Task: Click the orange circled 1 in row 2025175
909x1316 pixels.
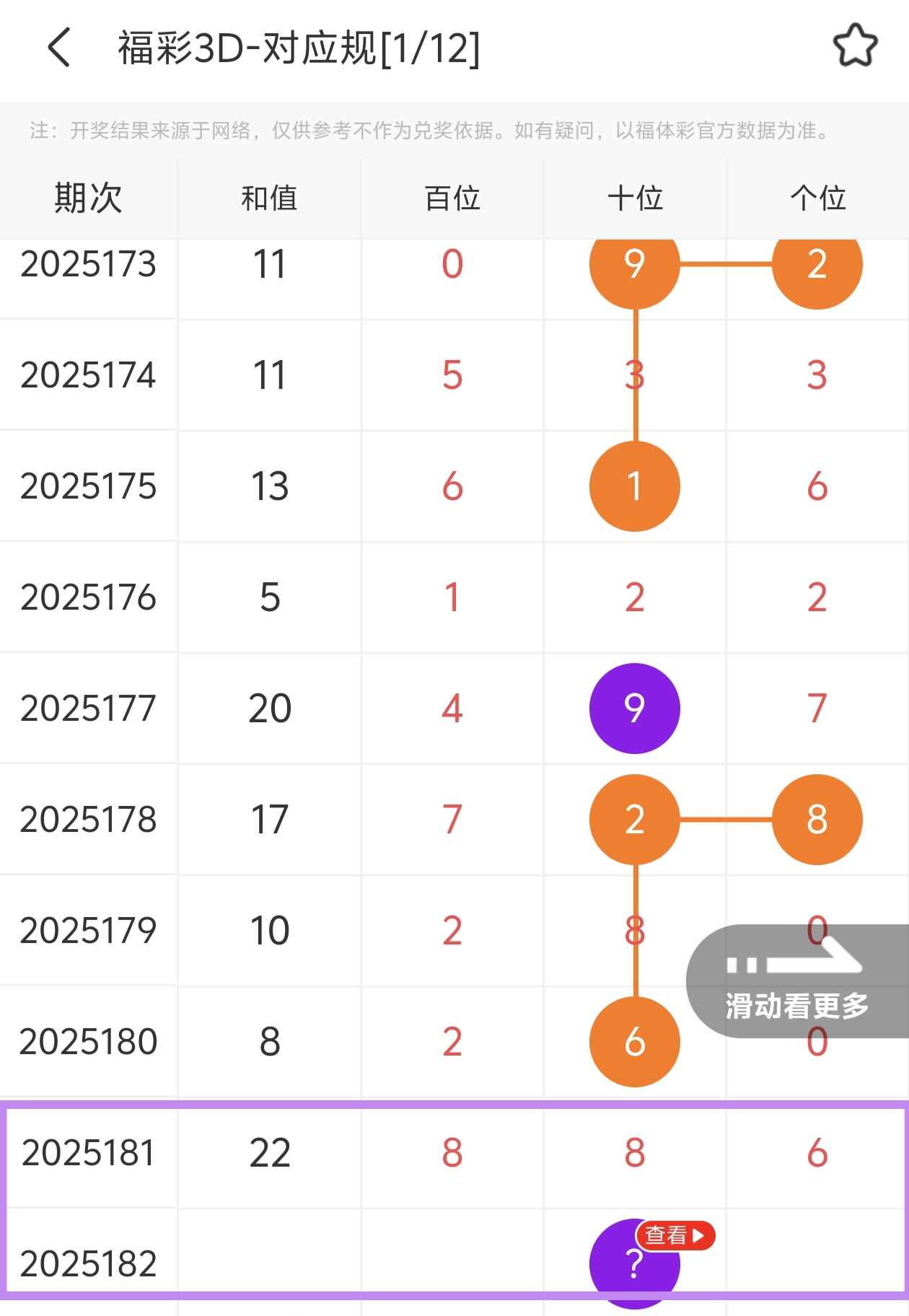Action: click(633, 486)
